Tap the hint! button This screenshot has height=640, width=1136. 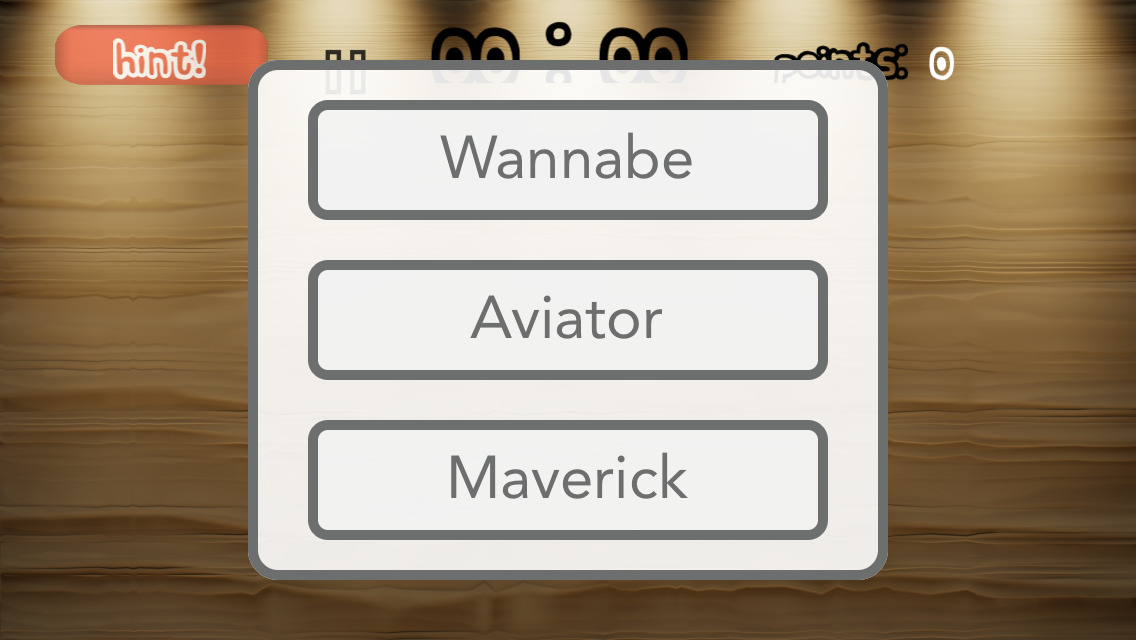click(x=161, y=56)
